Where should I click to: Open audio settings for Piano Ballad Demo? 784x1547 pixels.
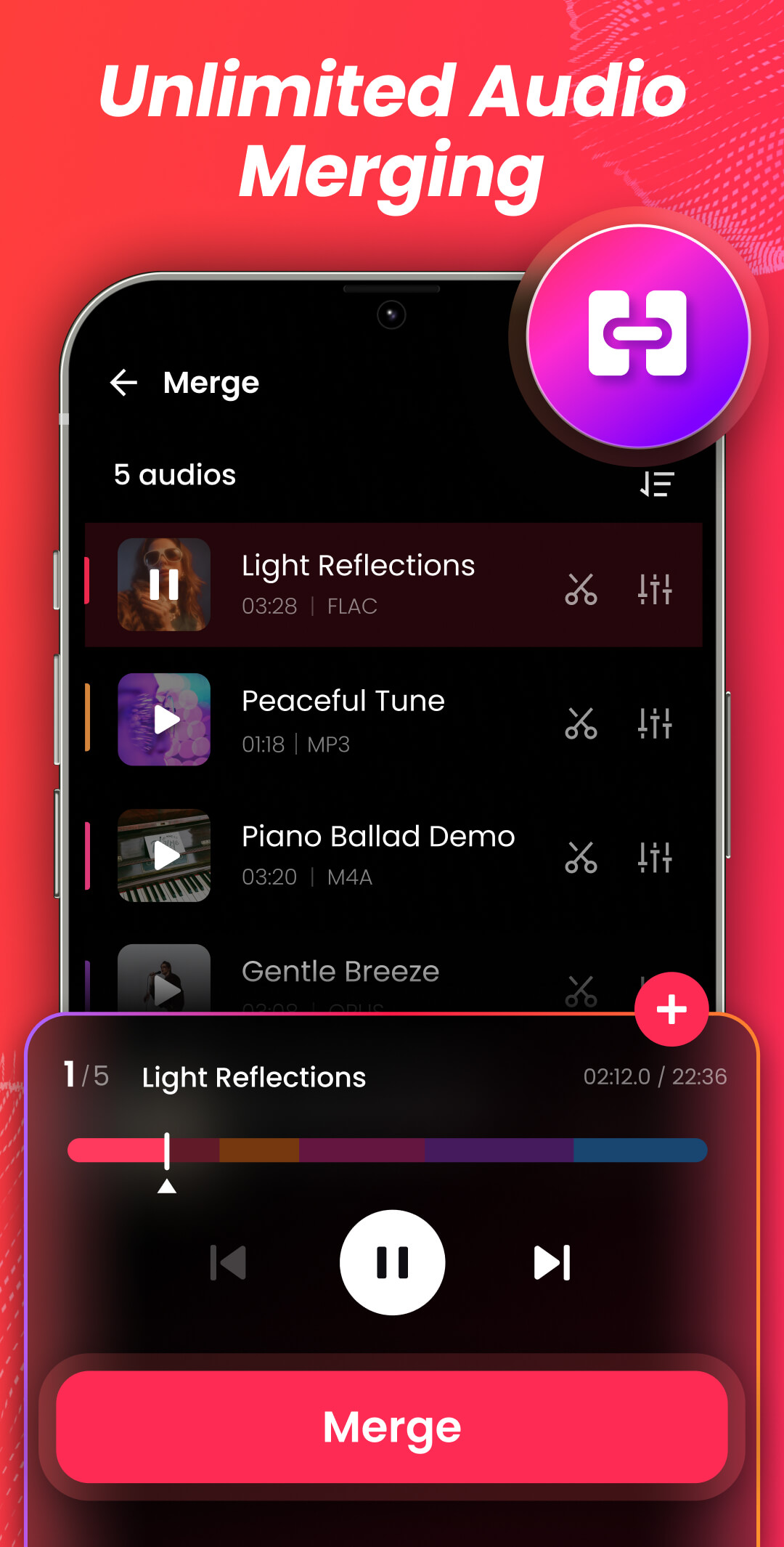(x=654, y=859)
